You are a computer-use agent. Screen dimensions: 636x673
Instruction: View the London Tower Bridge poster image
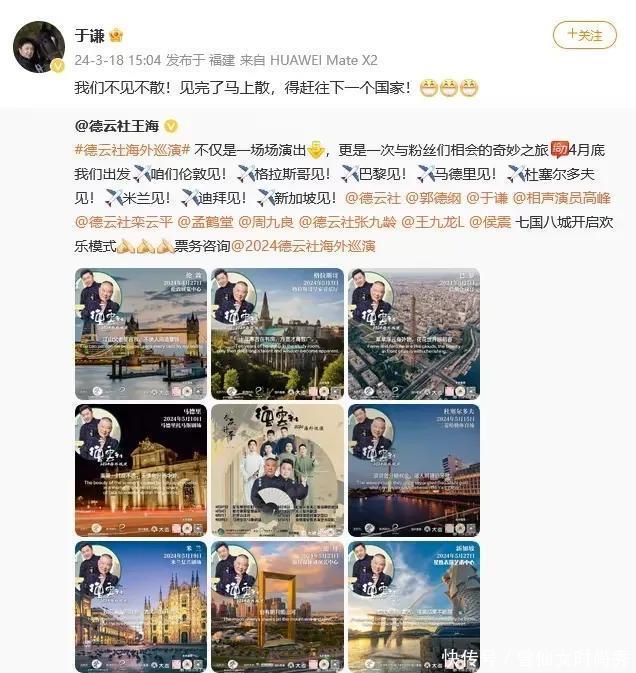[141, 333]
